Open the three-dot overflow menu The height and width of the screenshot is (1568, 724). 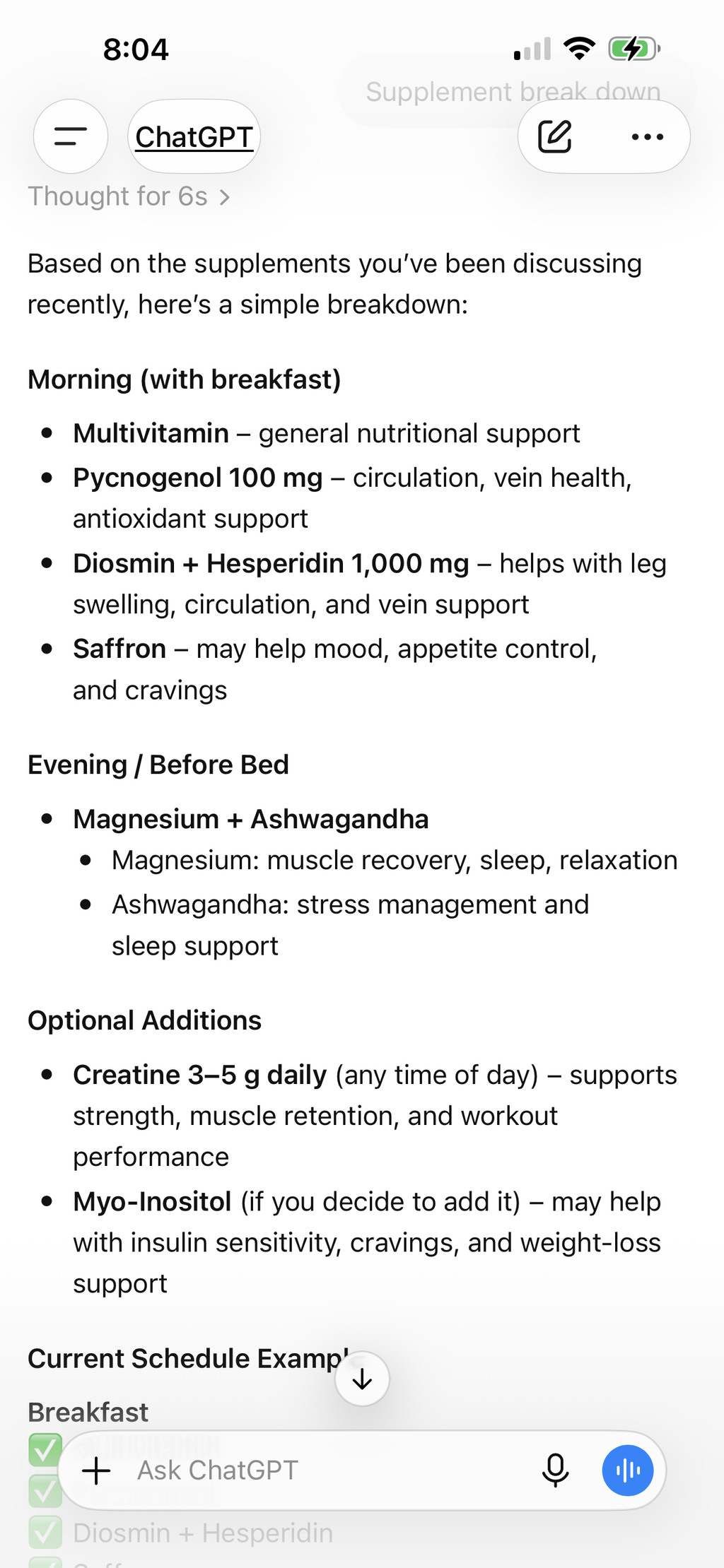point(648,136)
